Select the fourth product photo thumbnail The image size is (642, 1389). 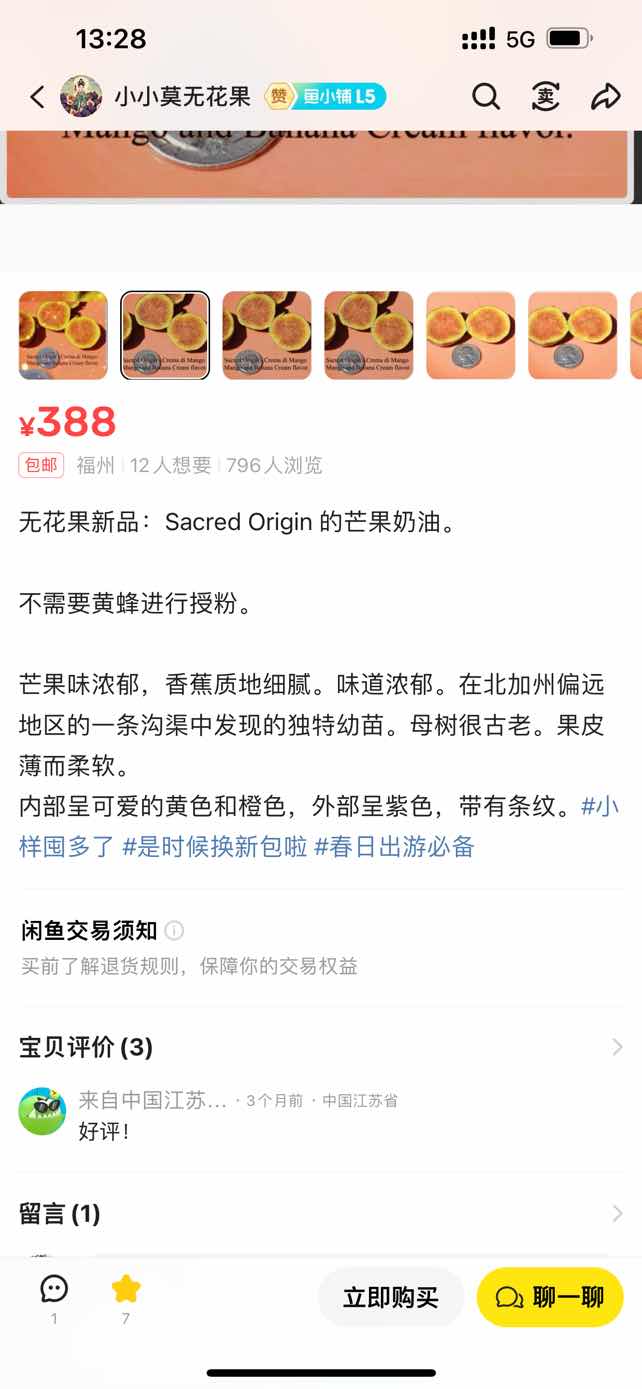(369, 335)
